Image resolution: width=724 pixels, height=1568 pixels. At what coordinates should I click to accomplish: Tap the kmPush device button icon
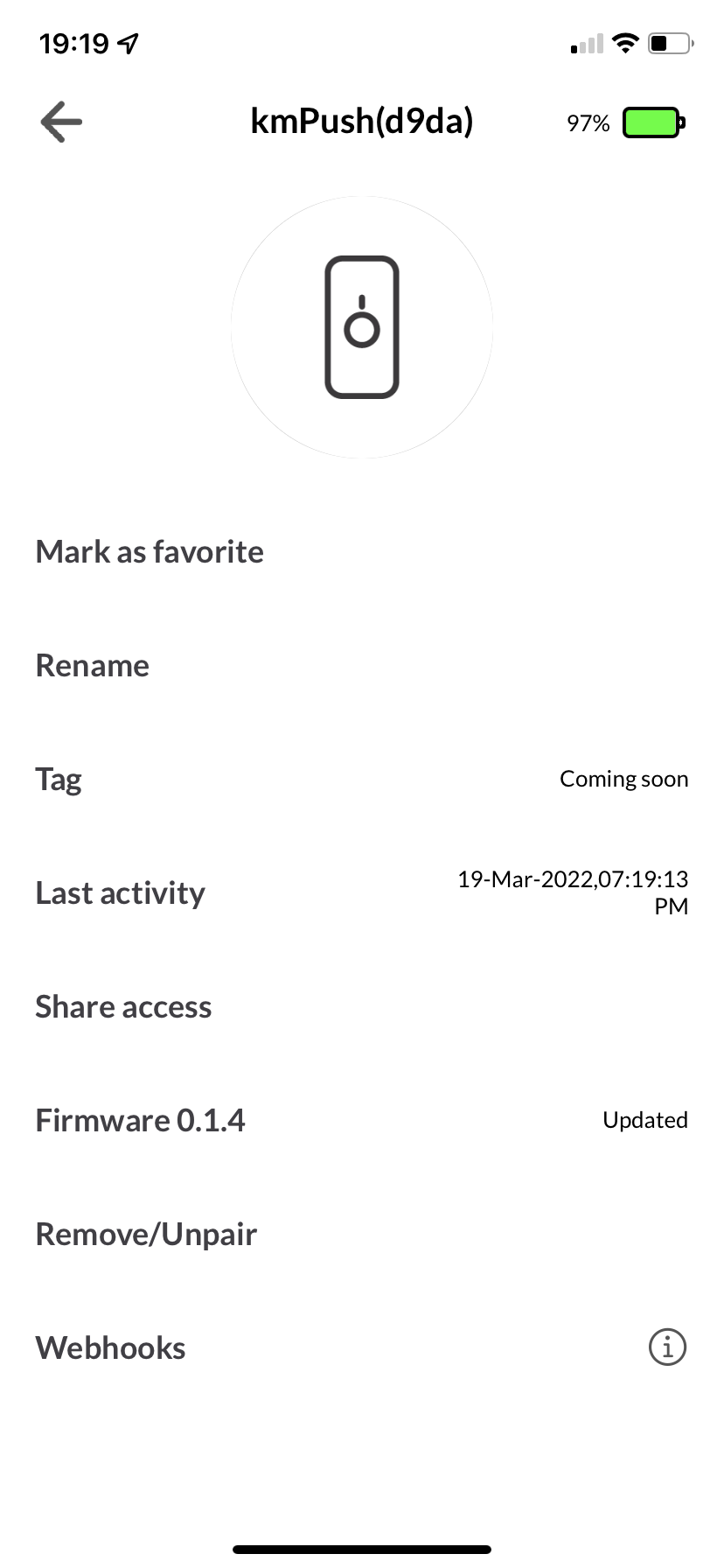point(362,327)
